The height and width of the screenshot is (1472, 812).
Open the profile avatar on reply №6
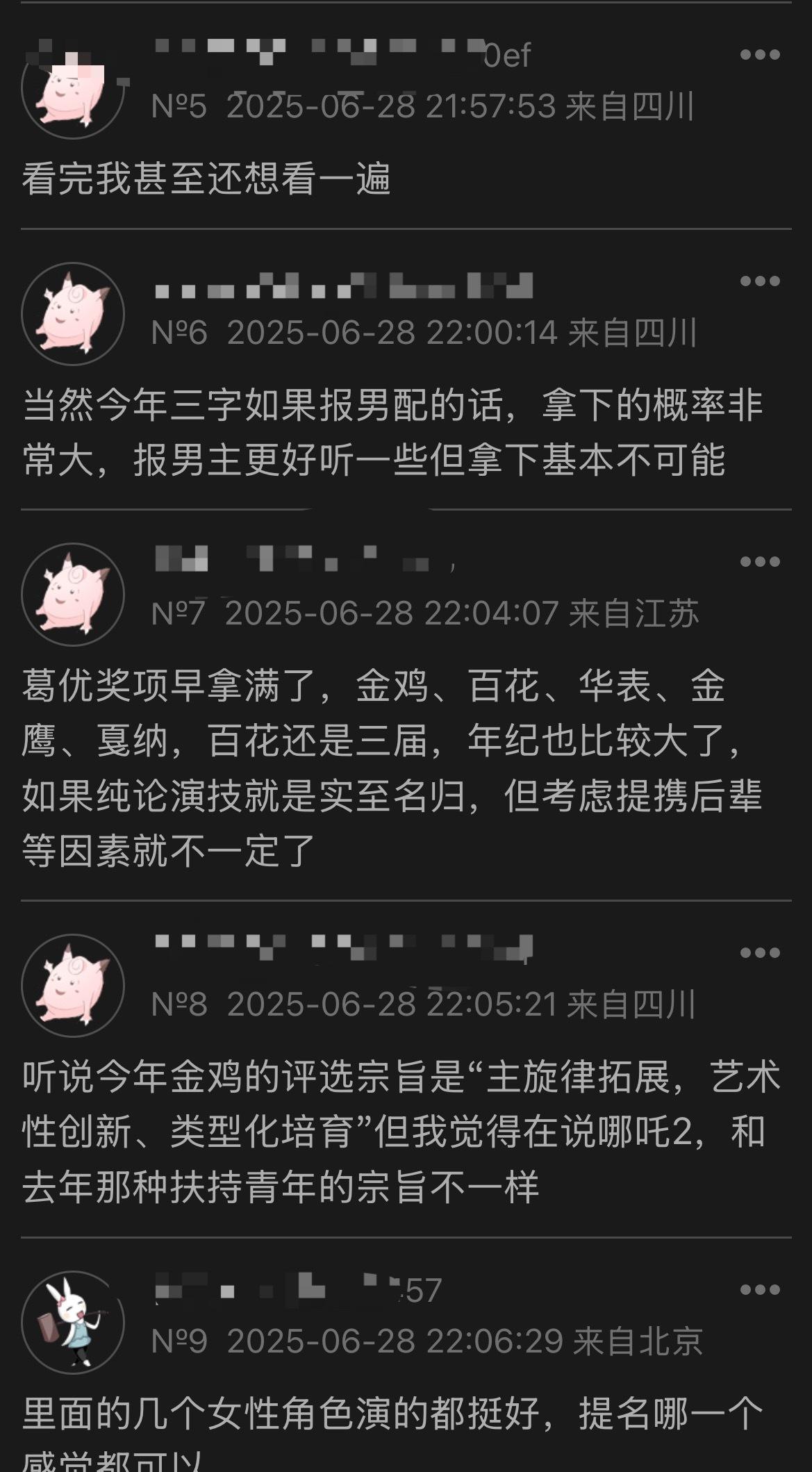[x=73, y=314]
